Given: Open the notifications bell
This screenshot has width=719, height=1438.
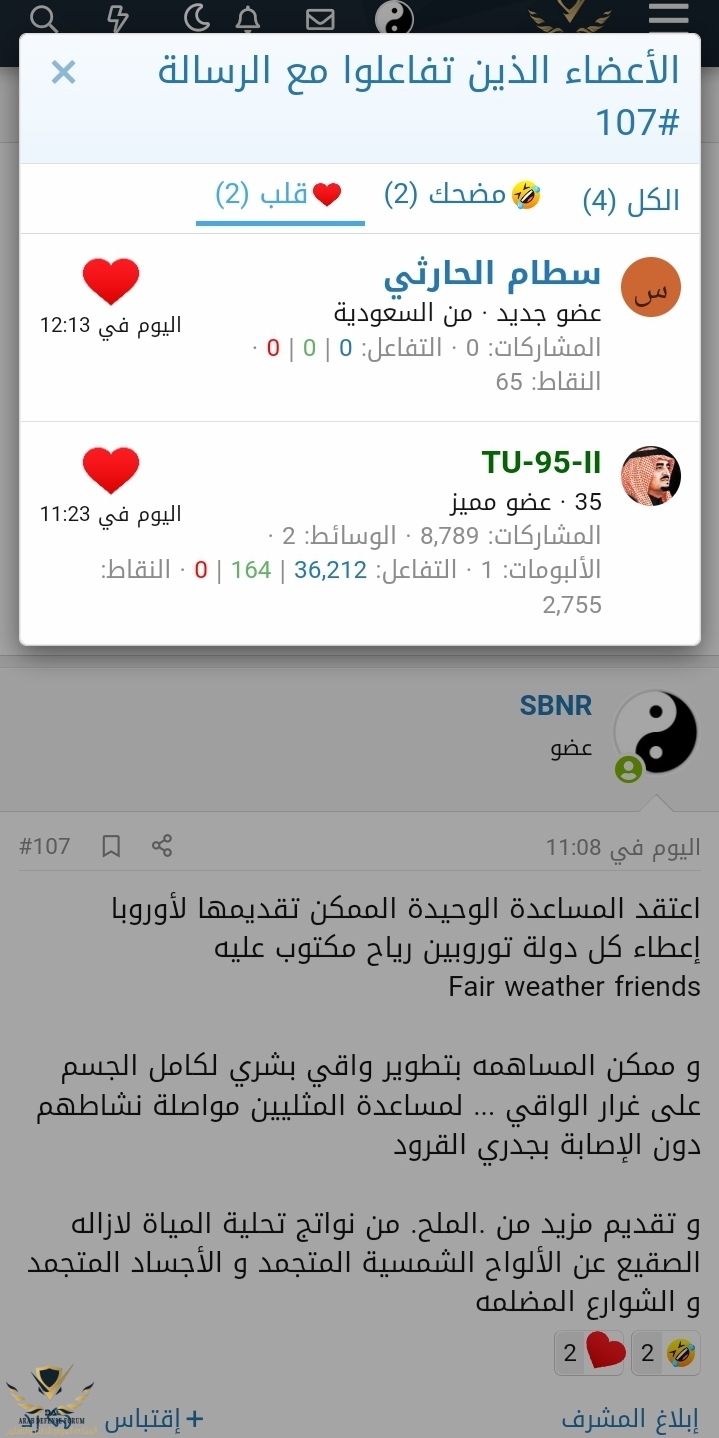Looking at the screenshot, I should [247, 19].
